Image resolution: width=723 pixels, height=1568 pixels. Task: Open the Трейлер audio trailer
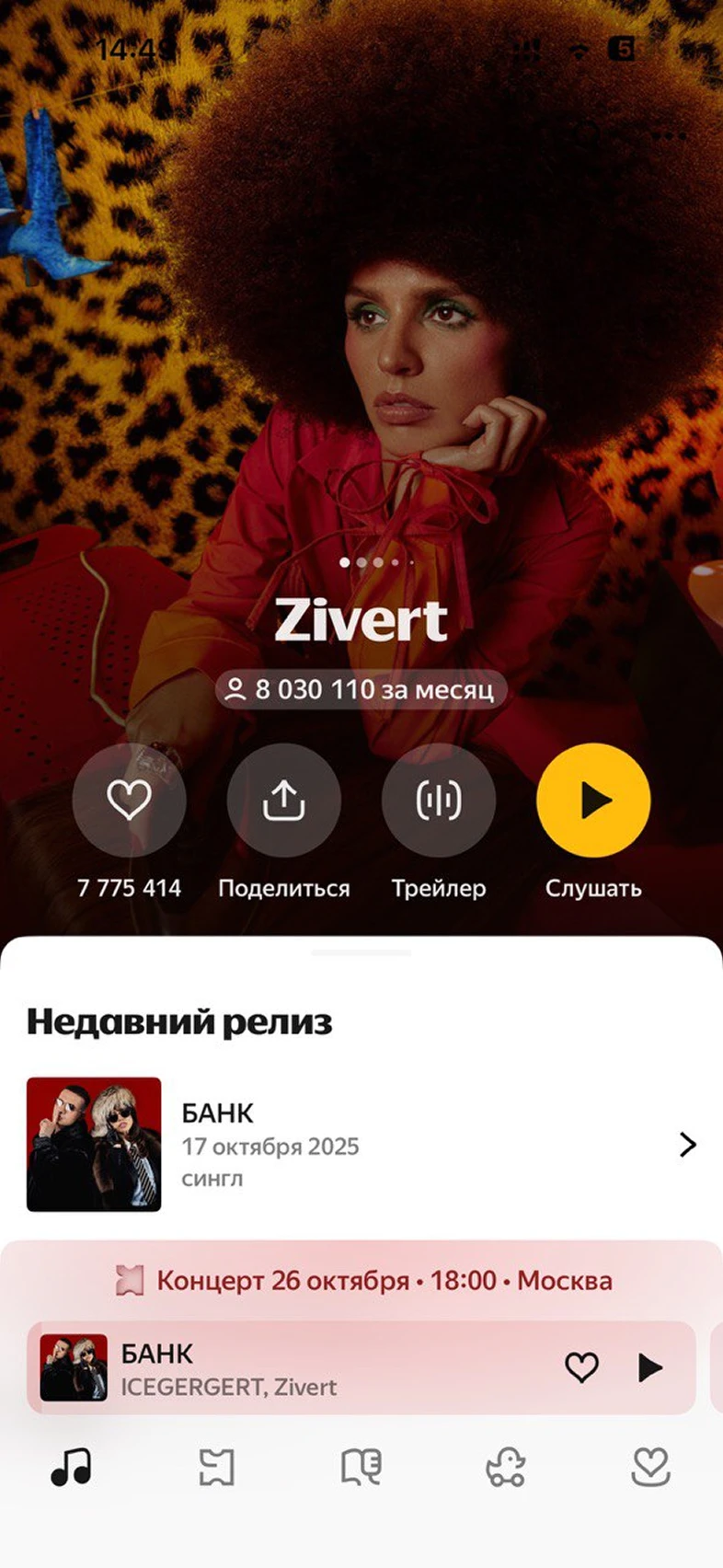tap(439, 801)
